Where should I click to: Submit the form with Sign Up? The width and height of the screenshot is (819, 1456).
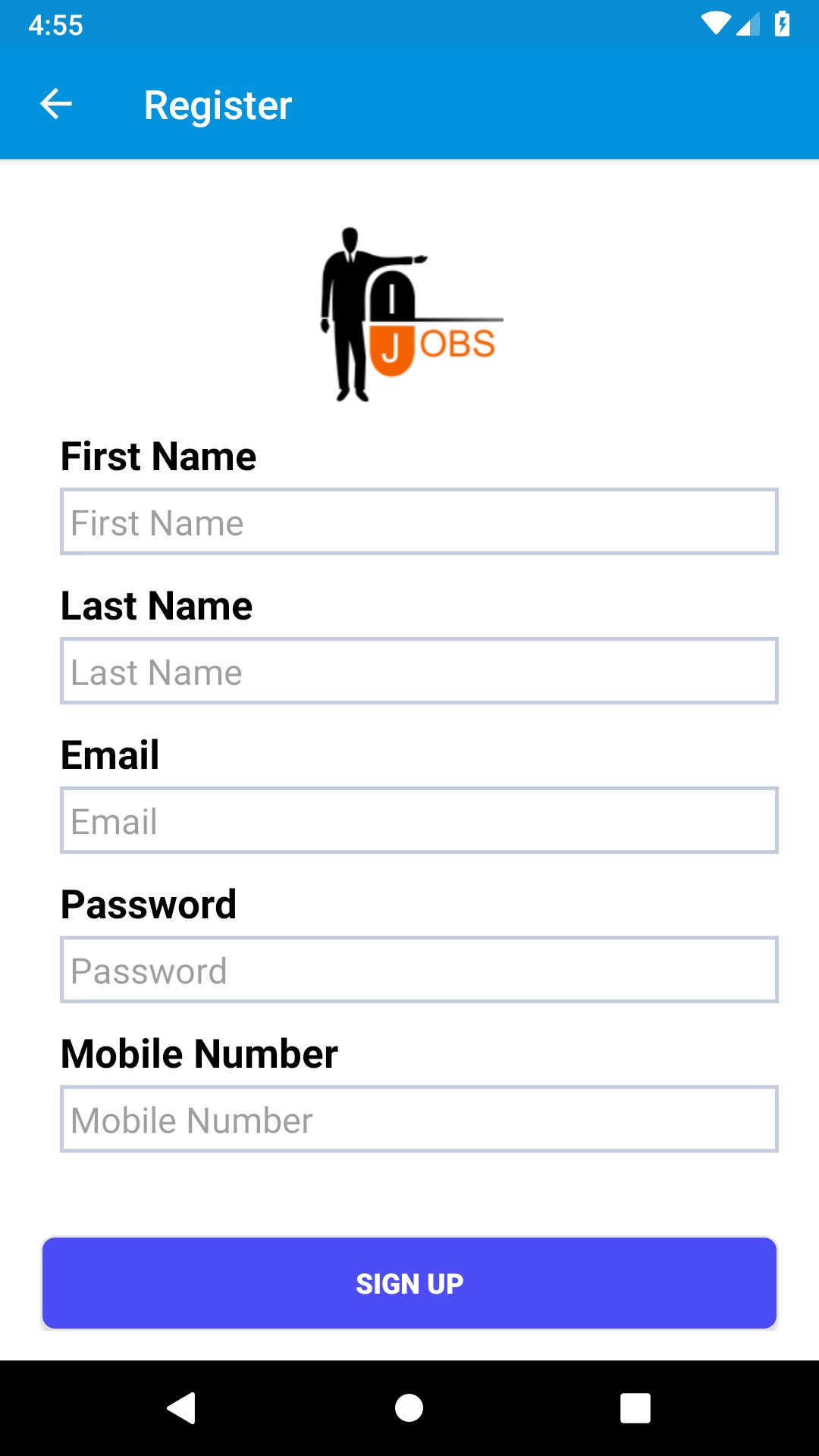pyautogui.click(x=409, y=1283)
